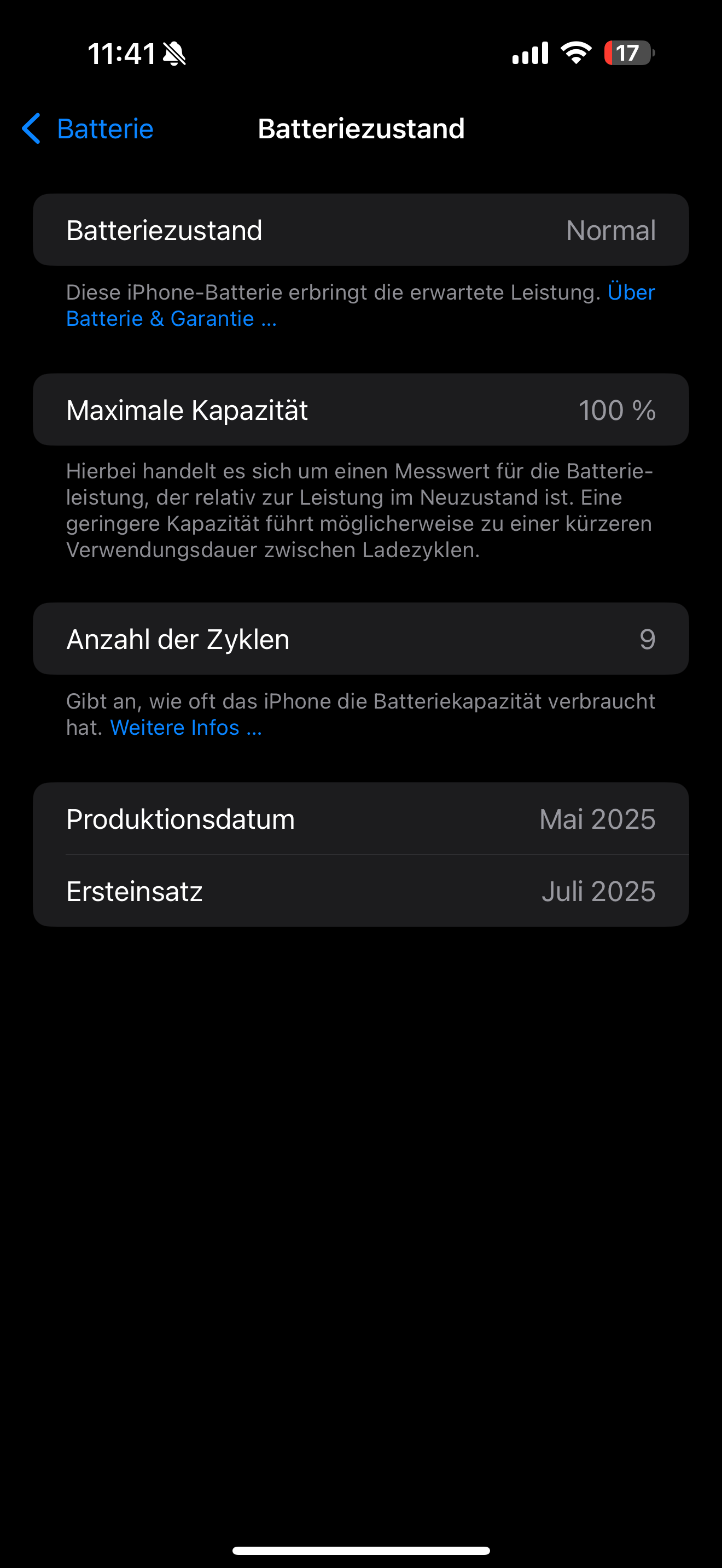Go back to Batterie settings
Viewport: 722px width, 1568px height.
tap(88, 128)
